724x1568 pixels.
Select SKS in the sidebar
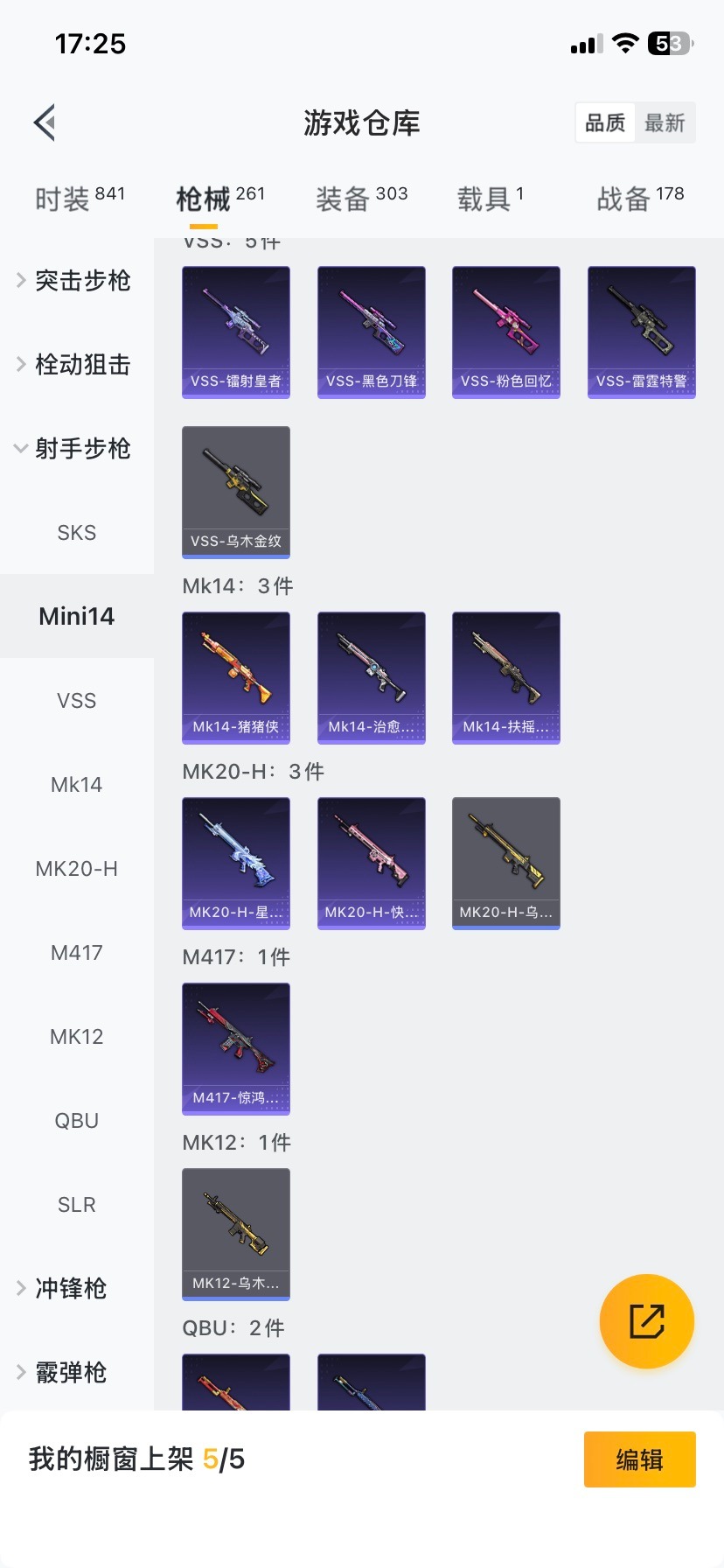coord(77,533)
